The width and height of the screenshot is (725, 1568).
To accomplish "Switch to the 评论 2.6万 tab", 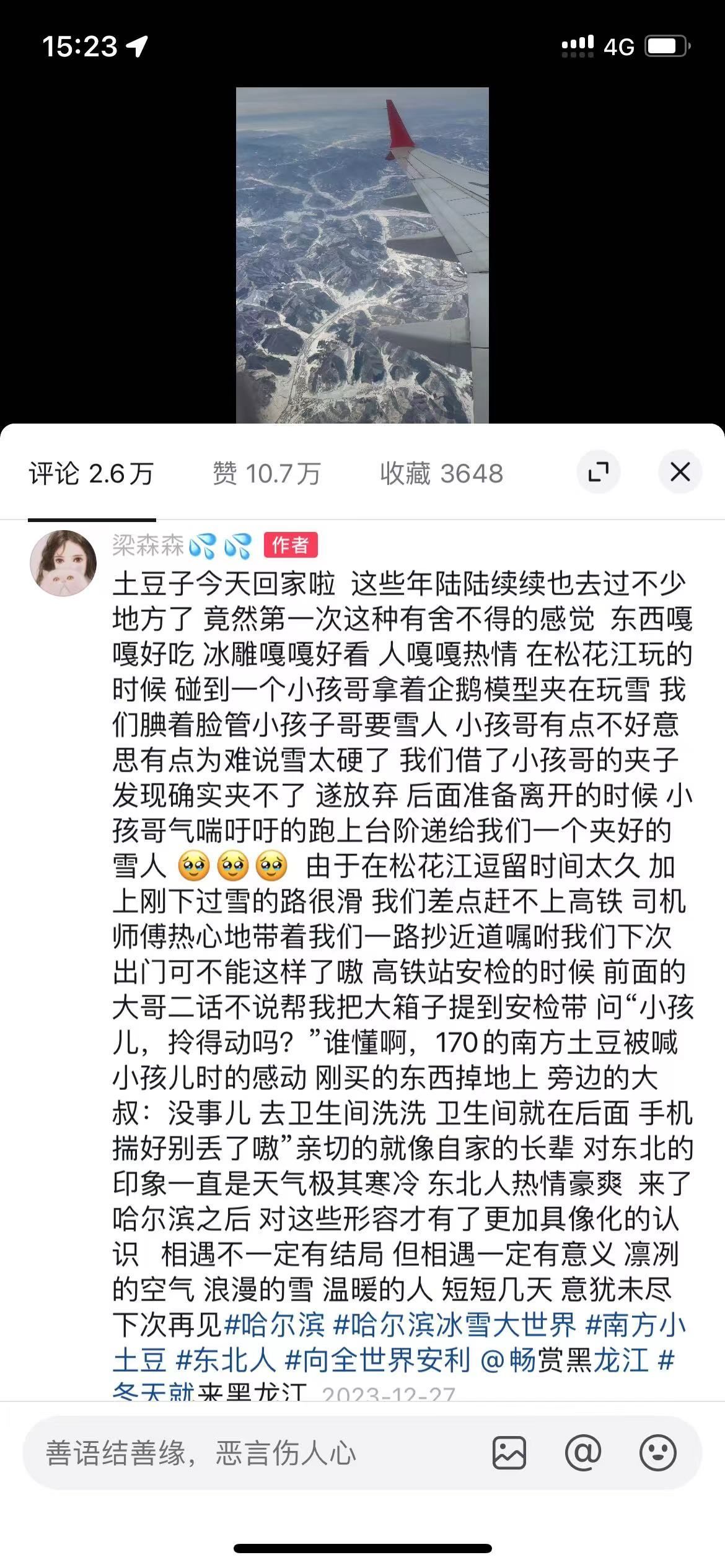I will [x=91, y=474].
